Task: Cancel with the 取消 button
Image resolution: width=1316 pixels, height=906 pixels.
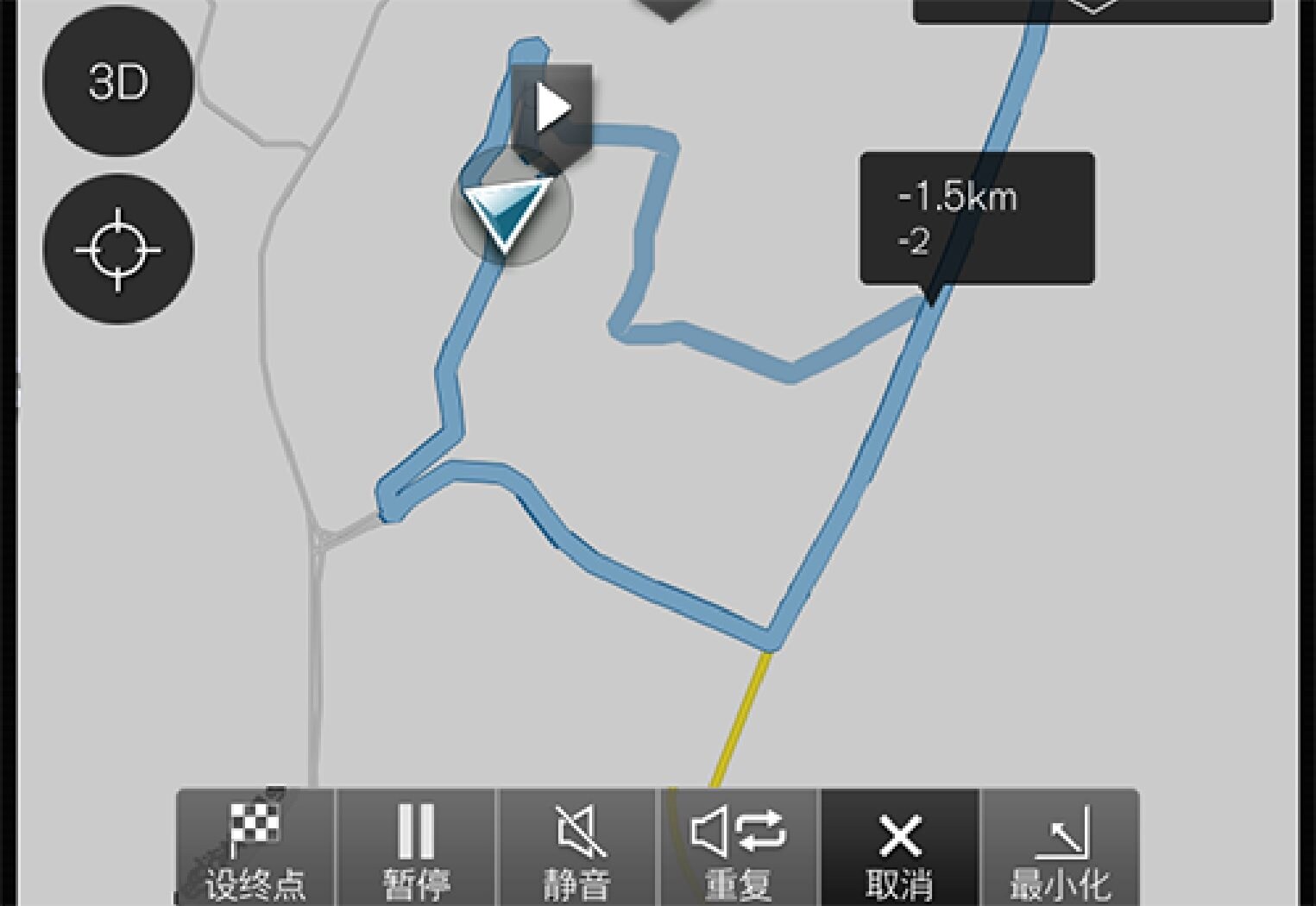Action: [899, 847]
